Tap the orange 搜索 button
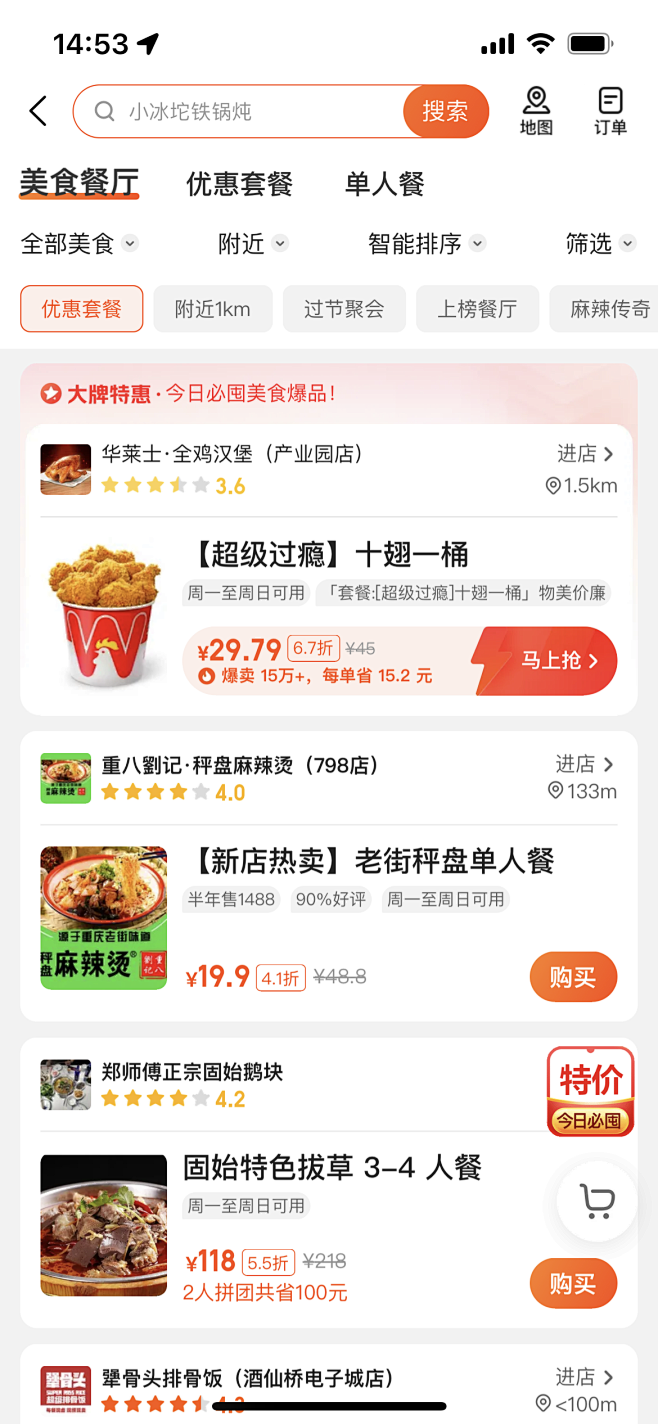 445,111
